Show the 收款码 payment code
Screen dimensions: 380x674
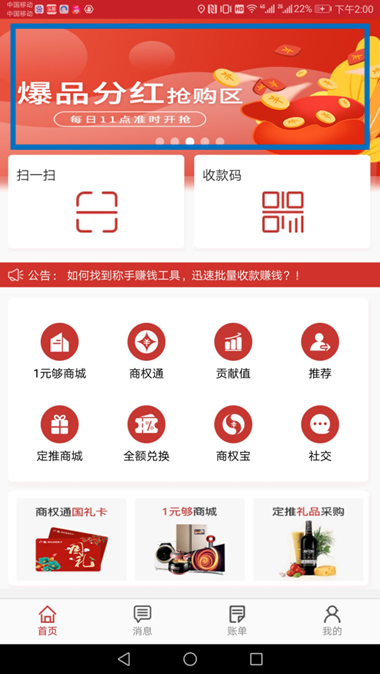[x=282, y=202]
